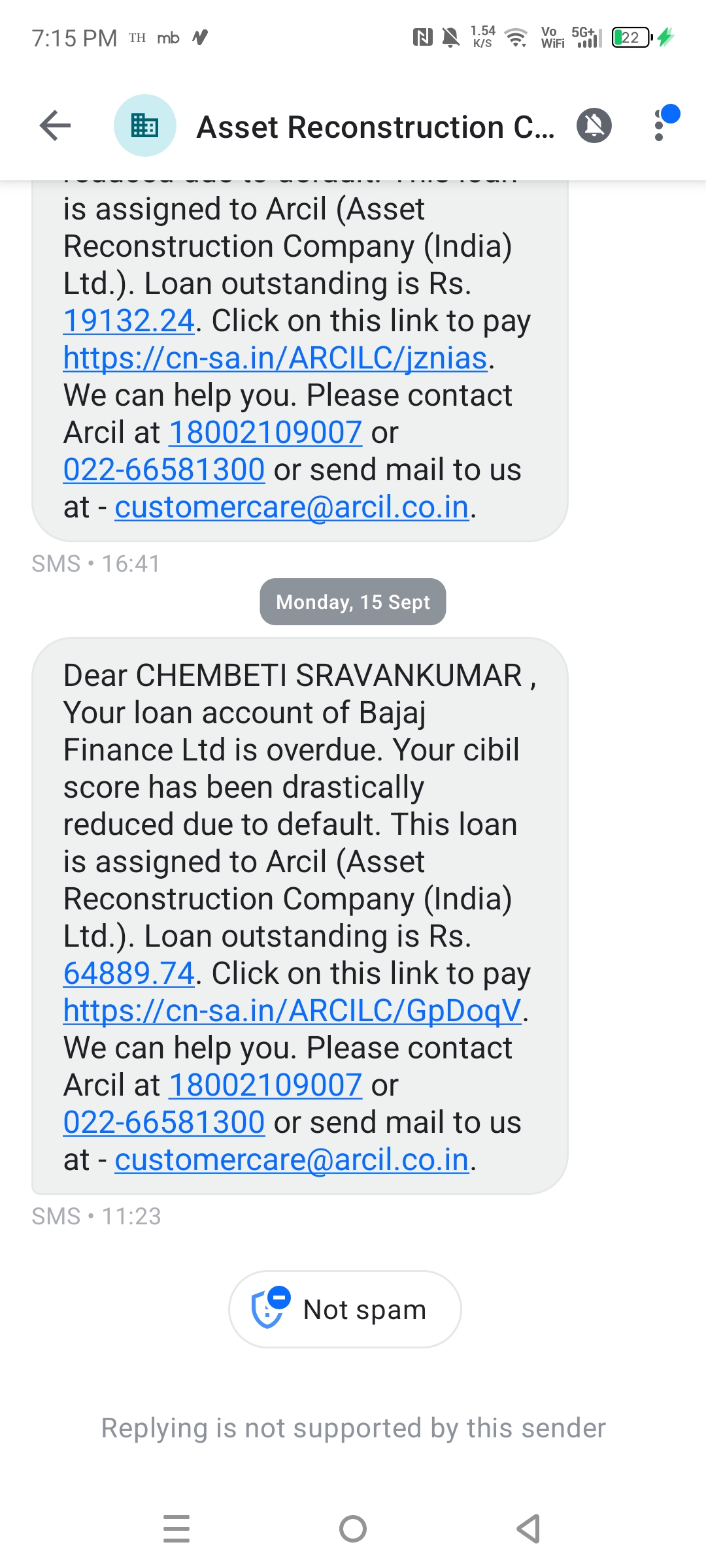Image resolution: width=706 pixels, height=1568 pixels.
Task: Call 18002109007 from the 16:41 message
Action: click(x=265, y=433)
